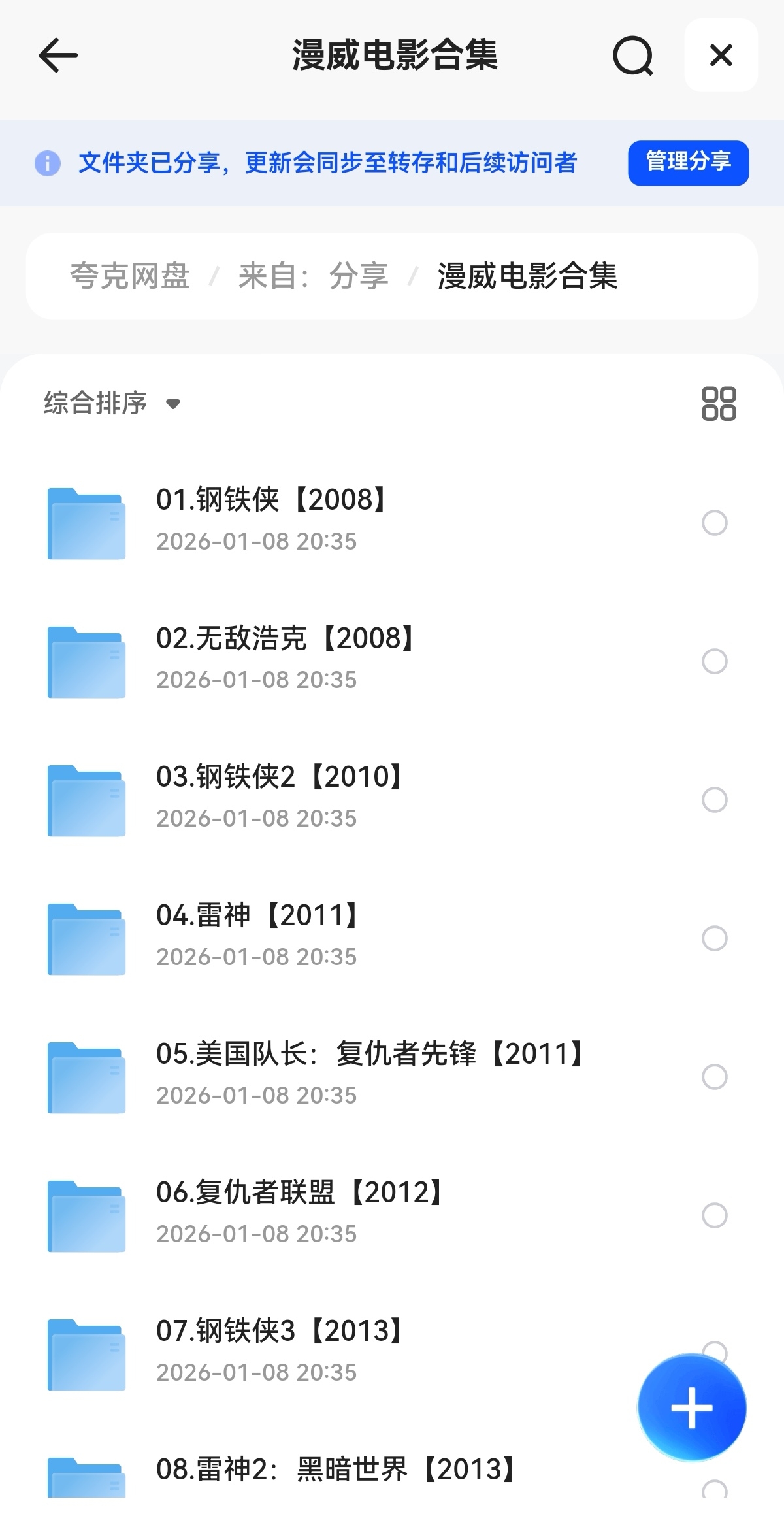
Task: Expand the 综合排序 sort dropdown
Action: [x=112, y=403]
